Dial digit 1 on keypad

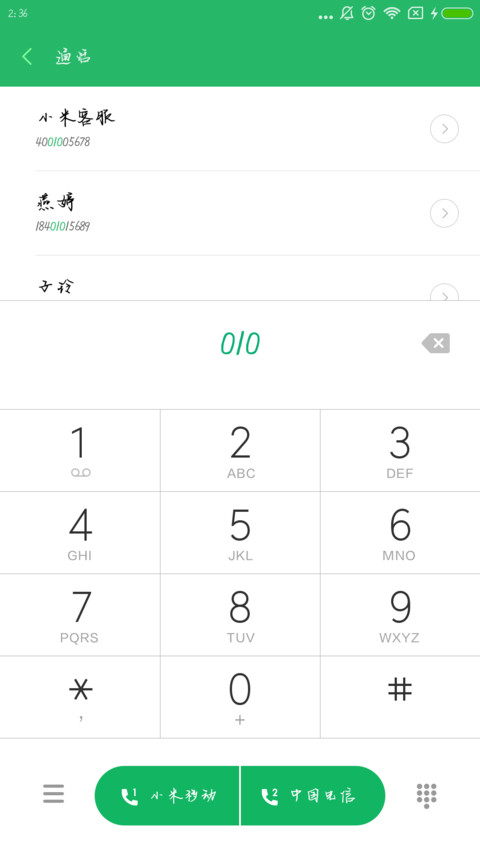click(80, 450)
